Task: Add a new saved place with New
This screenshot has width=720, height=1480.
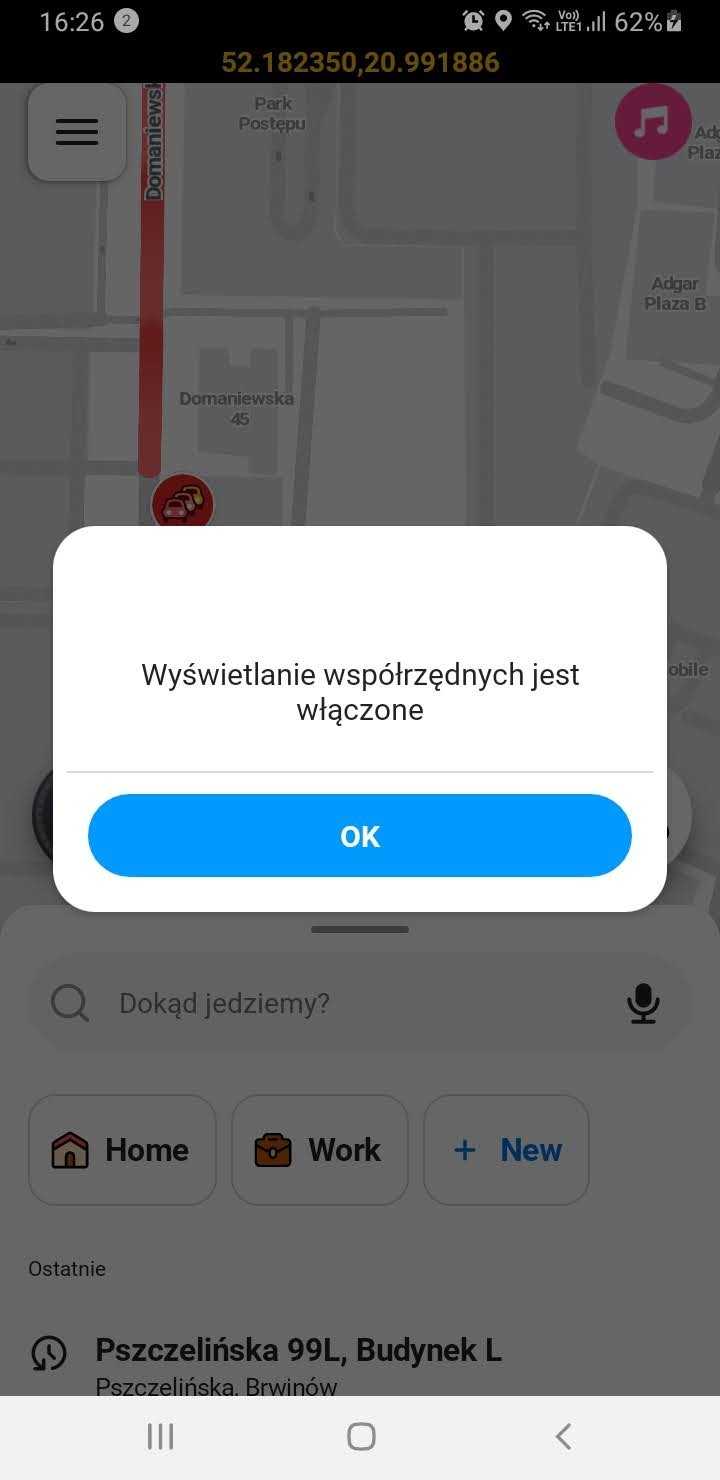Action: [506, 1150]
